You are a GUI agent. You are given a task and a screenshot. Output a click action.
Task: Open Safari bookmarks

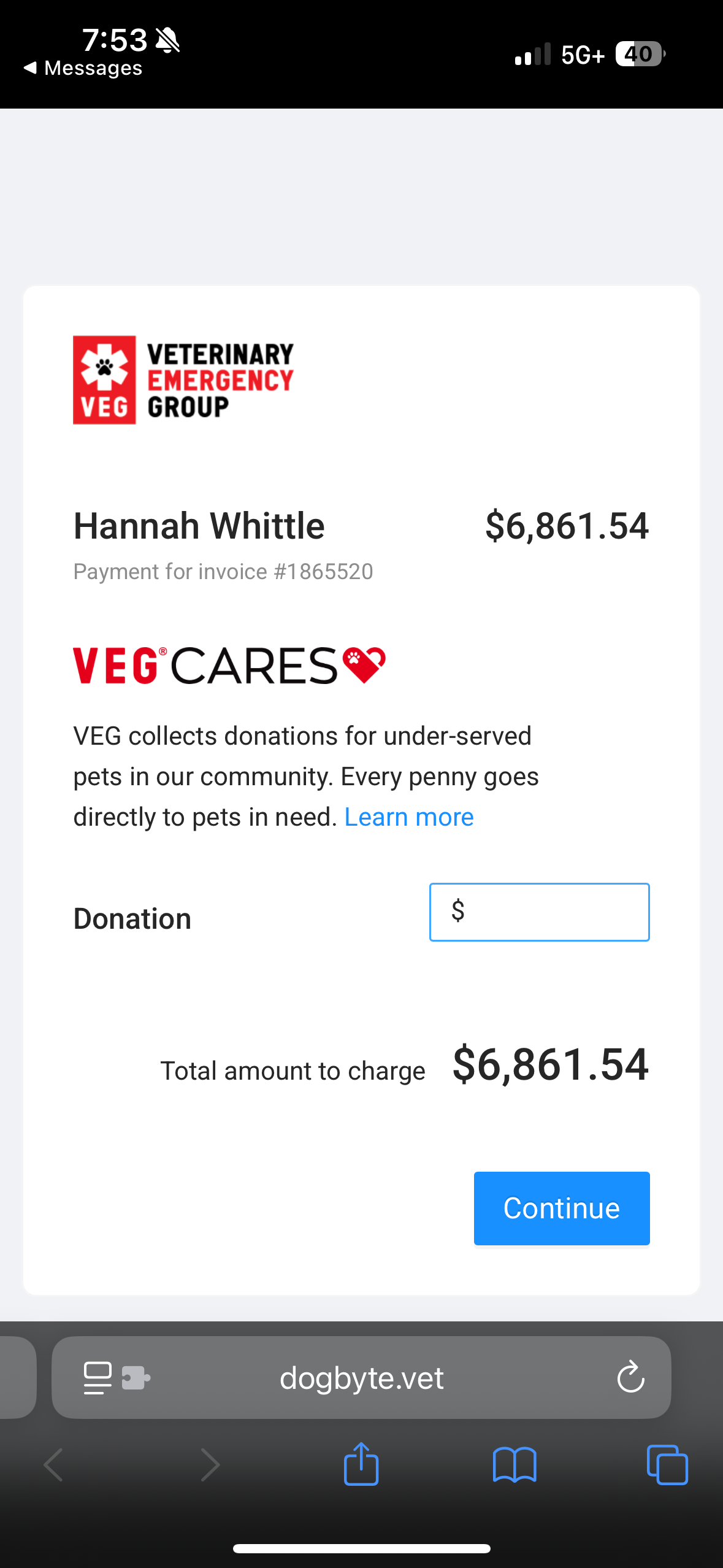click(514, 1464)
